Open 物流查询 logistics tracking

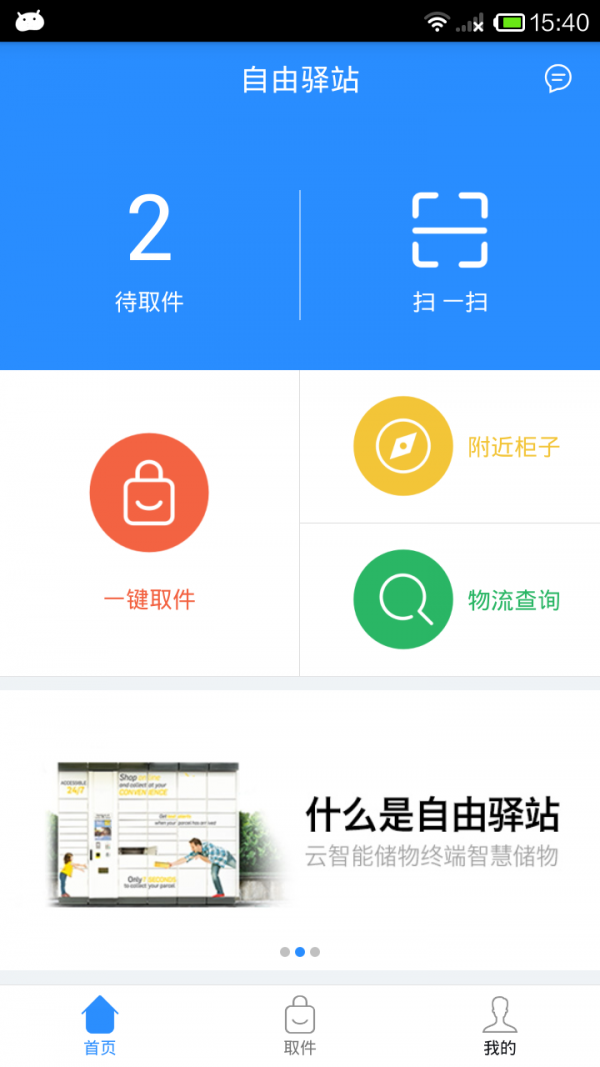click(x=450, y=600)
